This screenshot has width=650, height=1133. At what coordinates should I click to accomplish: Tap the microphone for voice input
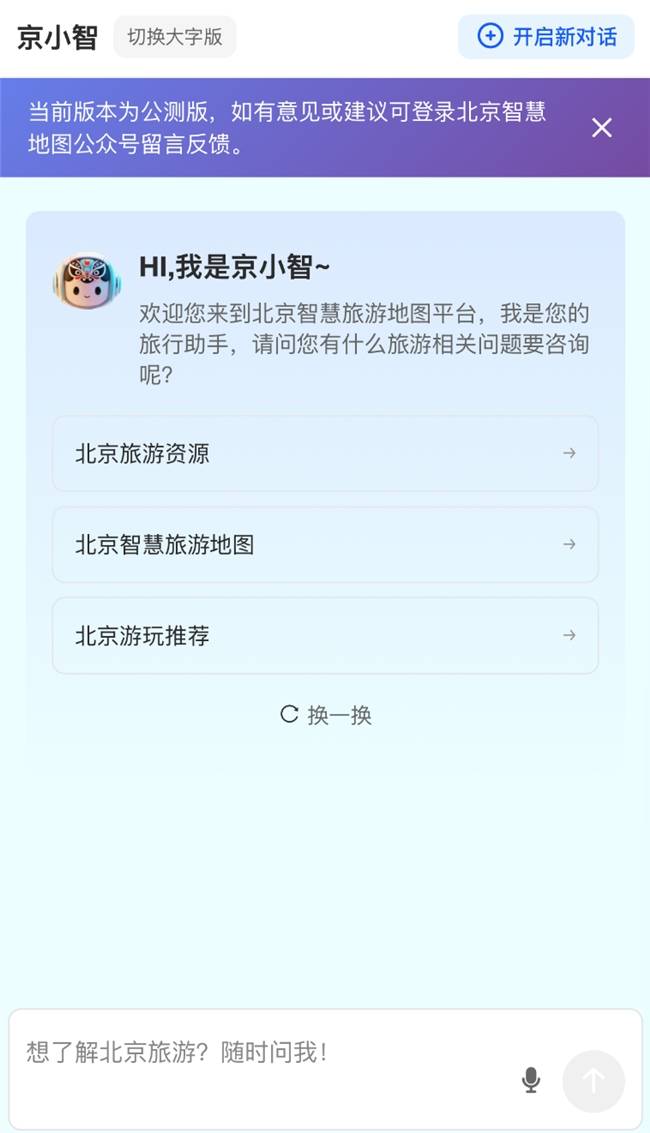531,1080
